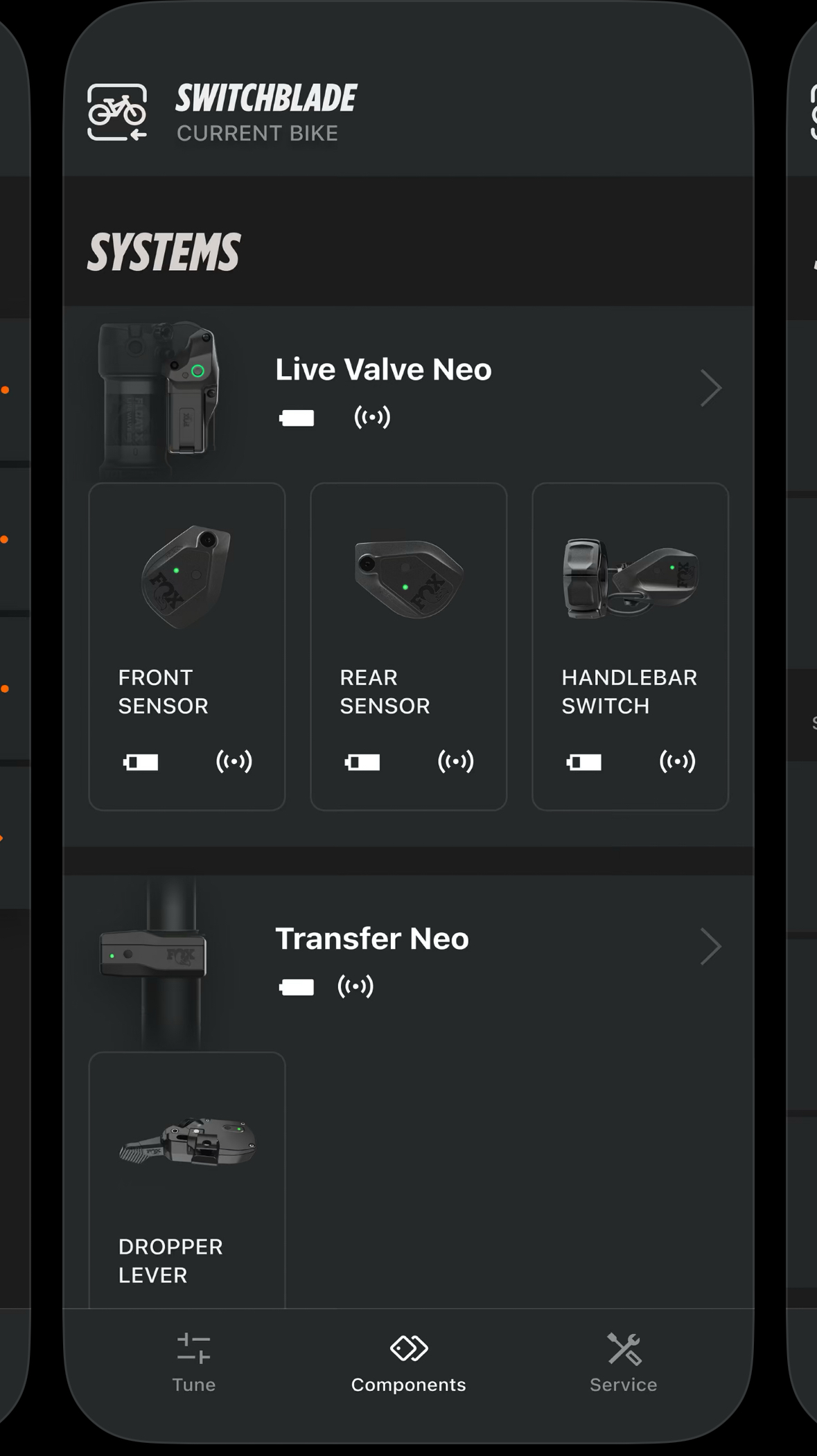Select the Components tab
The image size is (817, 1456).
(408, 1362)
